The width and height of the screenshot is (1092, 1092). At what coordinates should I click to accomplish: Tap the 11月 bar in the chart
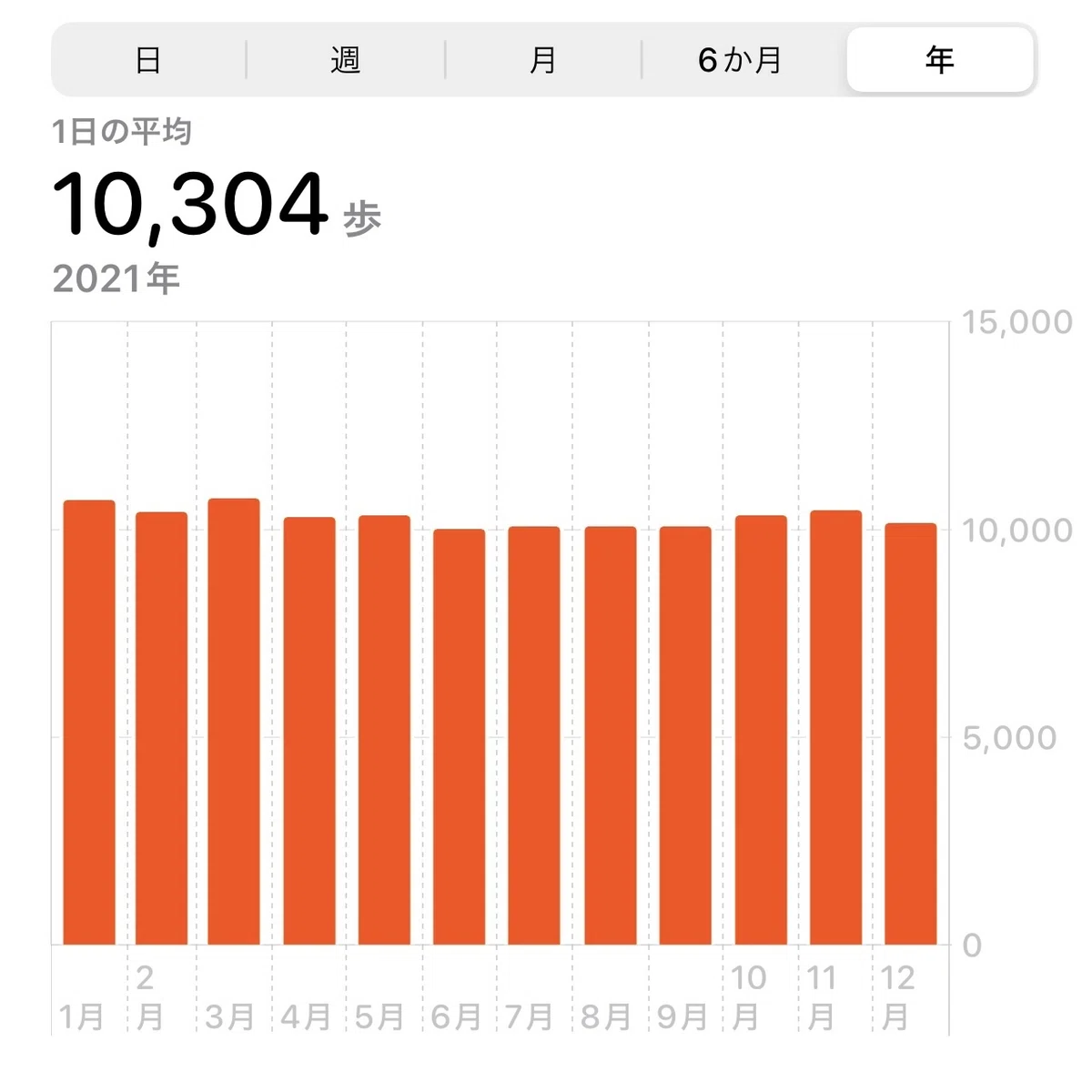[835, 728]
